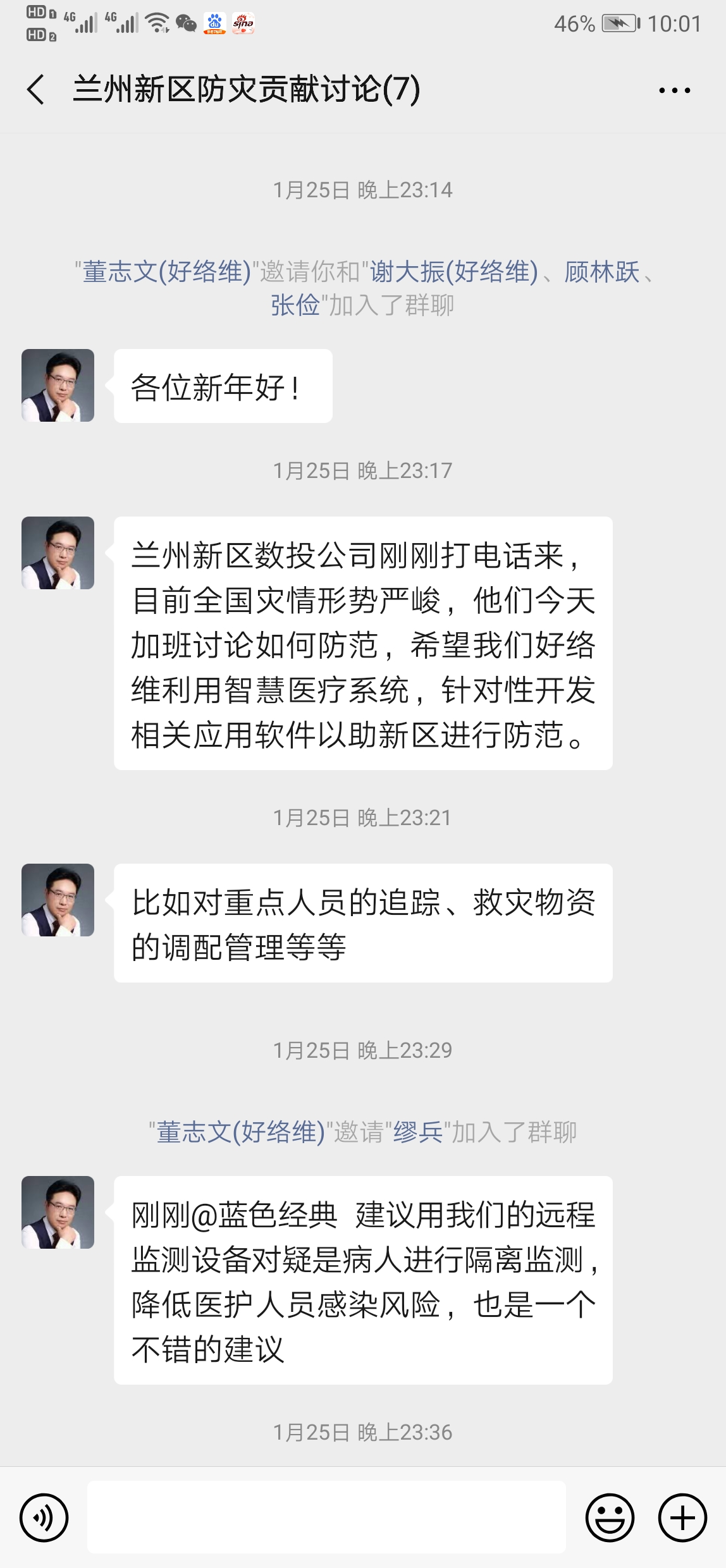Open 董志文(好络维) link in first invite notice
Screen dimensions: 726x1568
(x=167, y=272)
